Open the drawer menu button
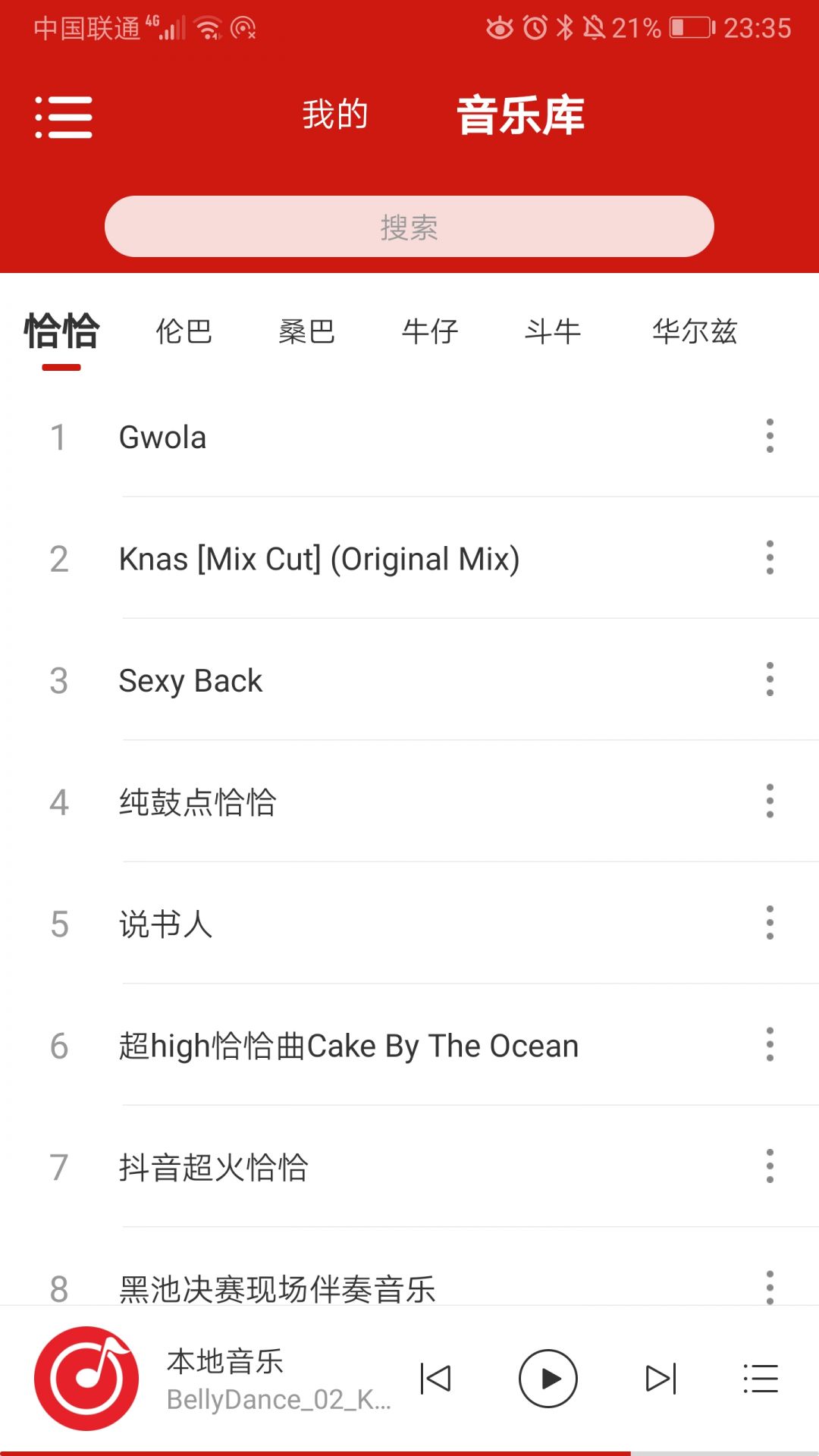This screenshot has width=819, height=1456. coord(64,117)
